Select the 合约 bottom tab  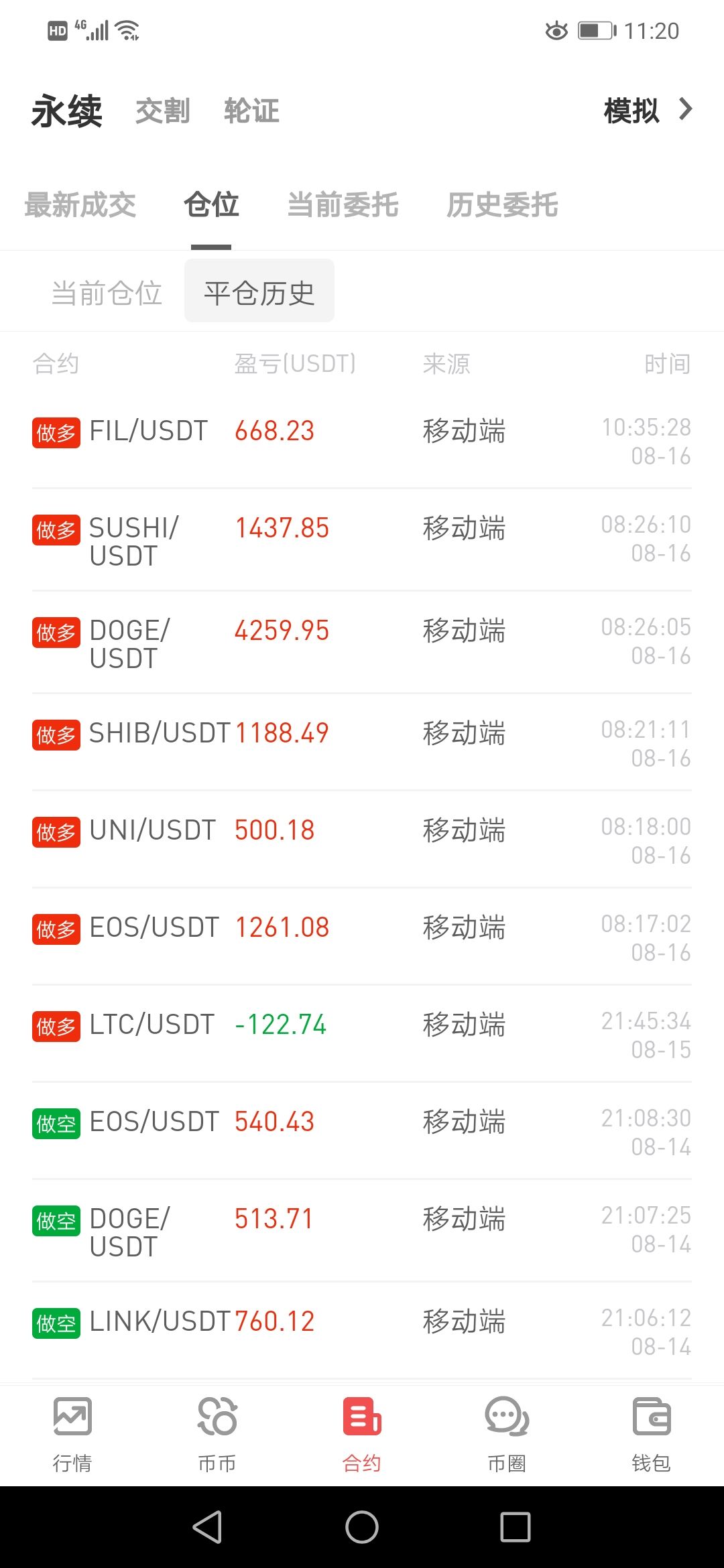coord(362,1434)
